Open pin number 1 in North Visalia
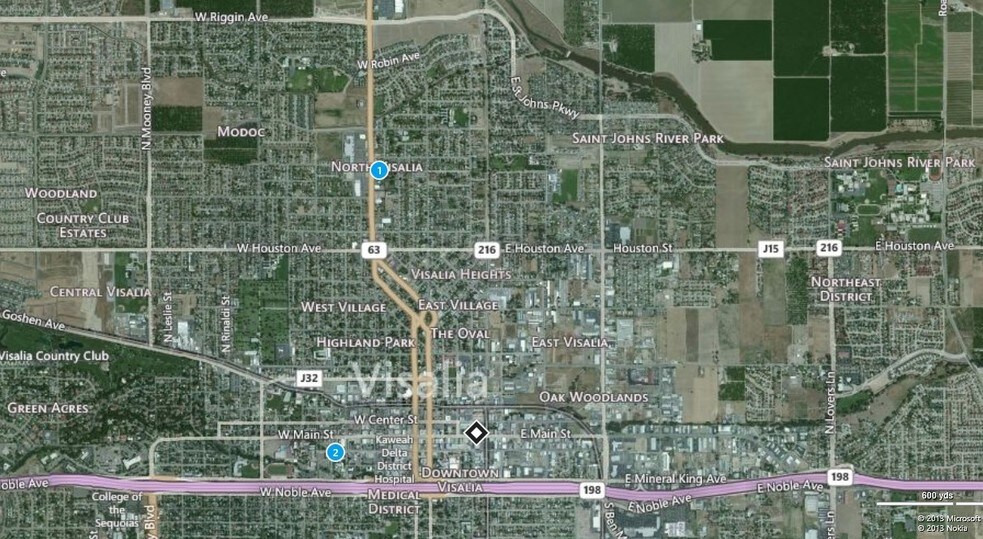983x539 pixels. pyautogui.click(x=379, y=171)
